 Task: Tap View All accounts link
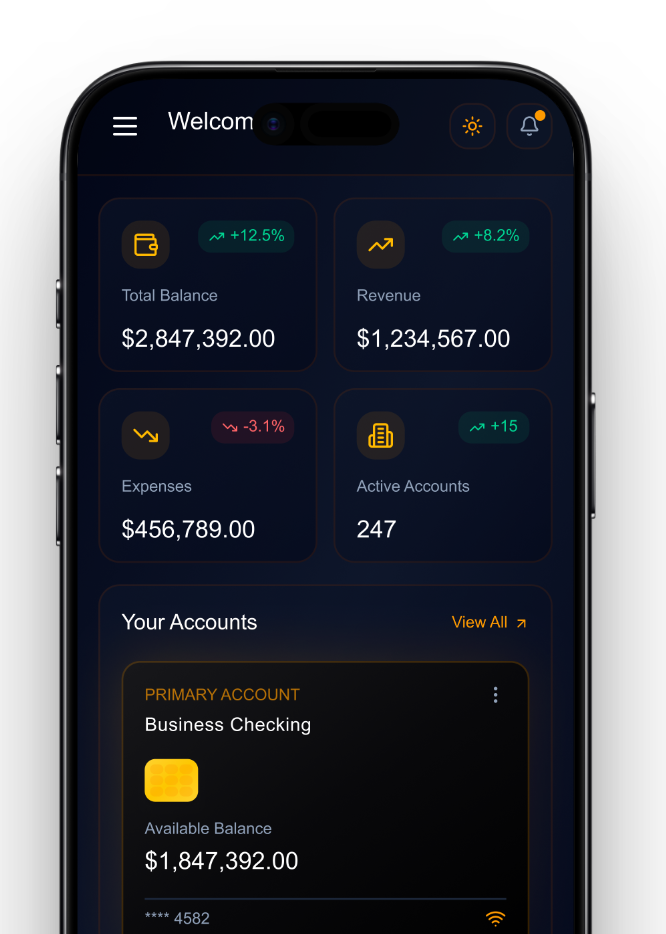488,622
